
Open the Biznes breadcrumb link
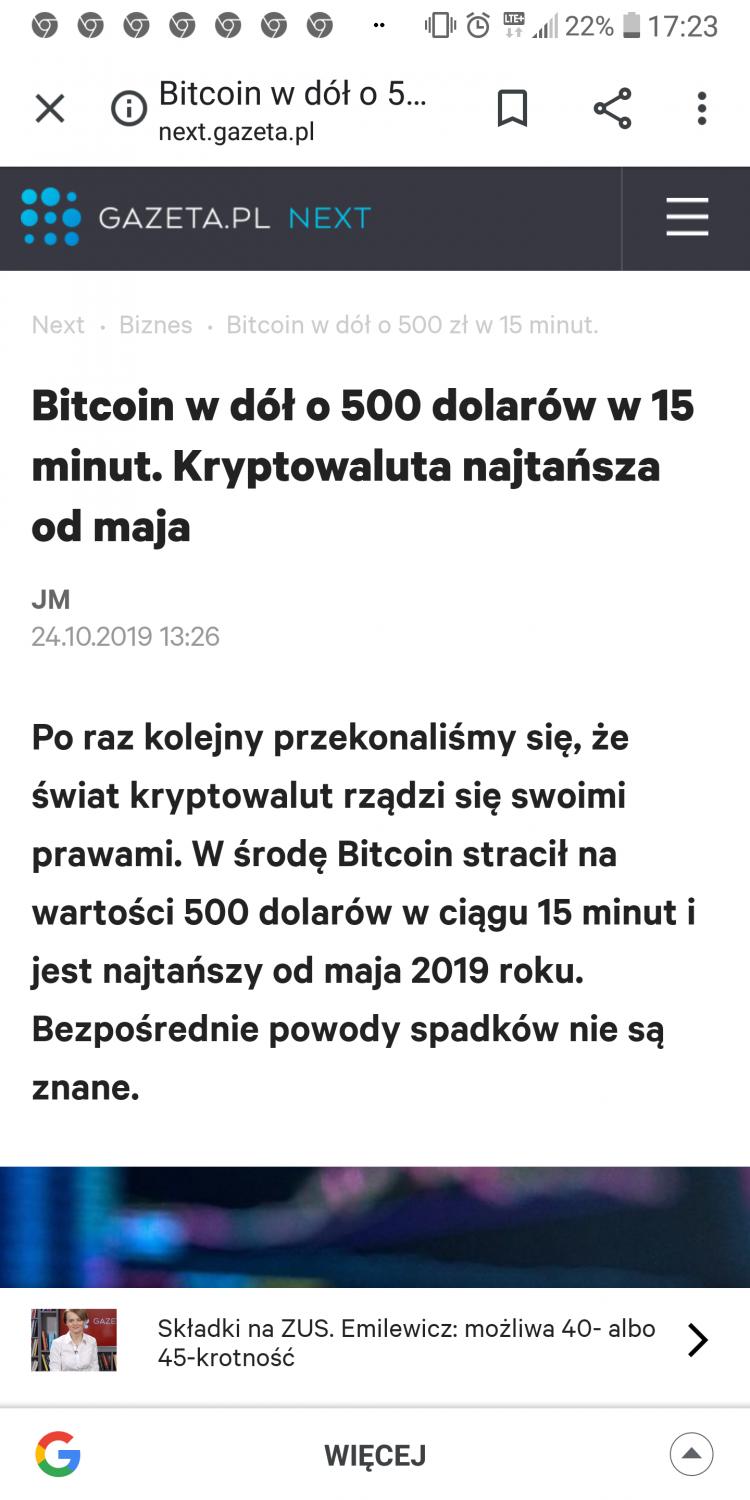click(x=155, y=325)
